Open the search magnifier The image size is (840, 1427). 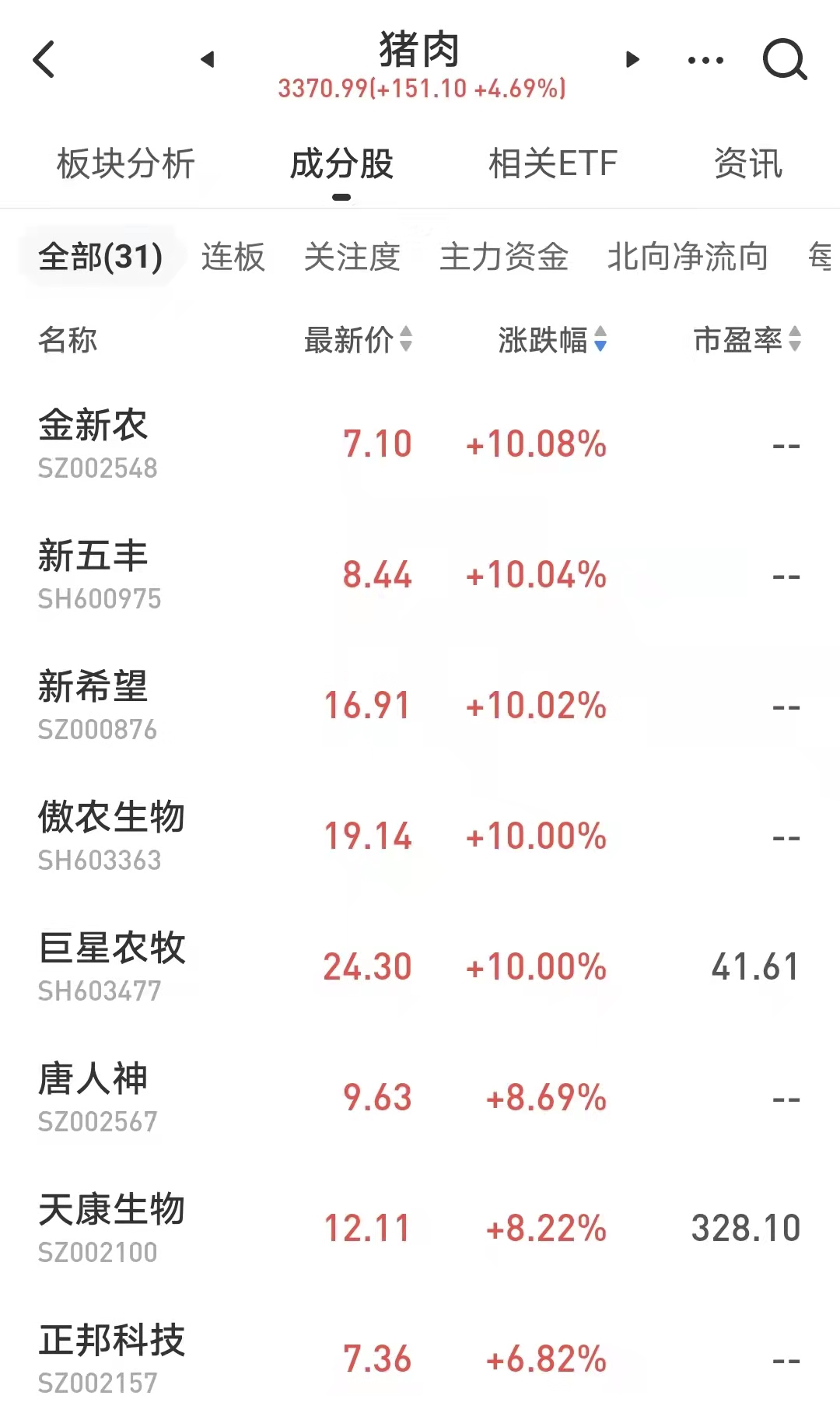(x=784, y=59)
